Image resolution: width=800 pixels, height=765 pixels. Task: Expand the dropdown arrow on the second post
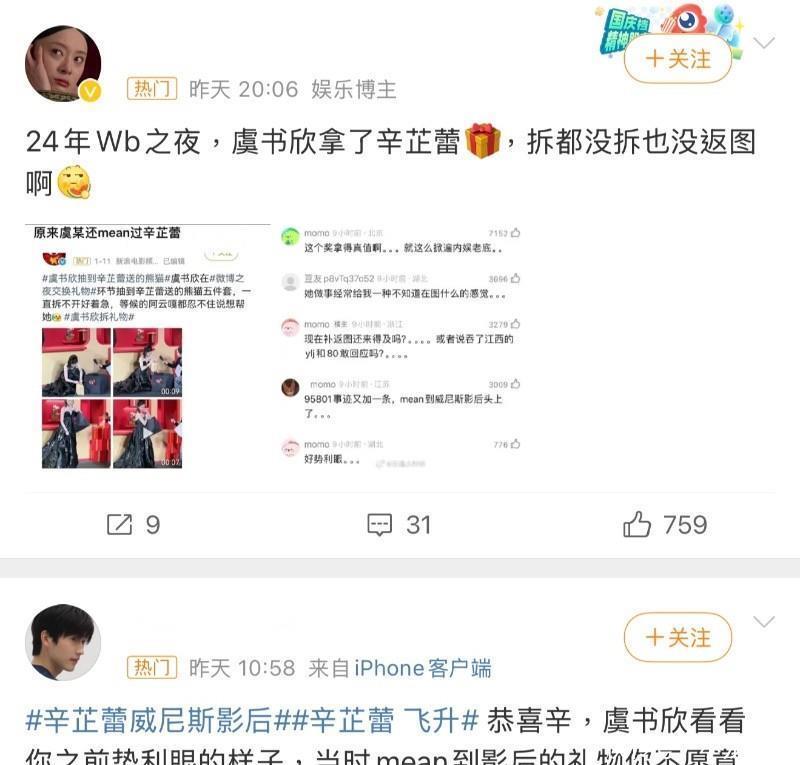pyautogui.click(x=764, y=622)
